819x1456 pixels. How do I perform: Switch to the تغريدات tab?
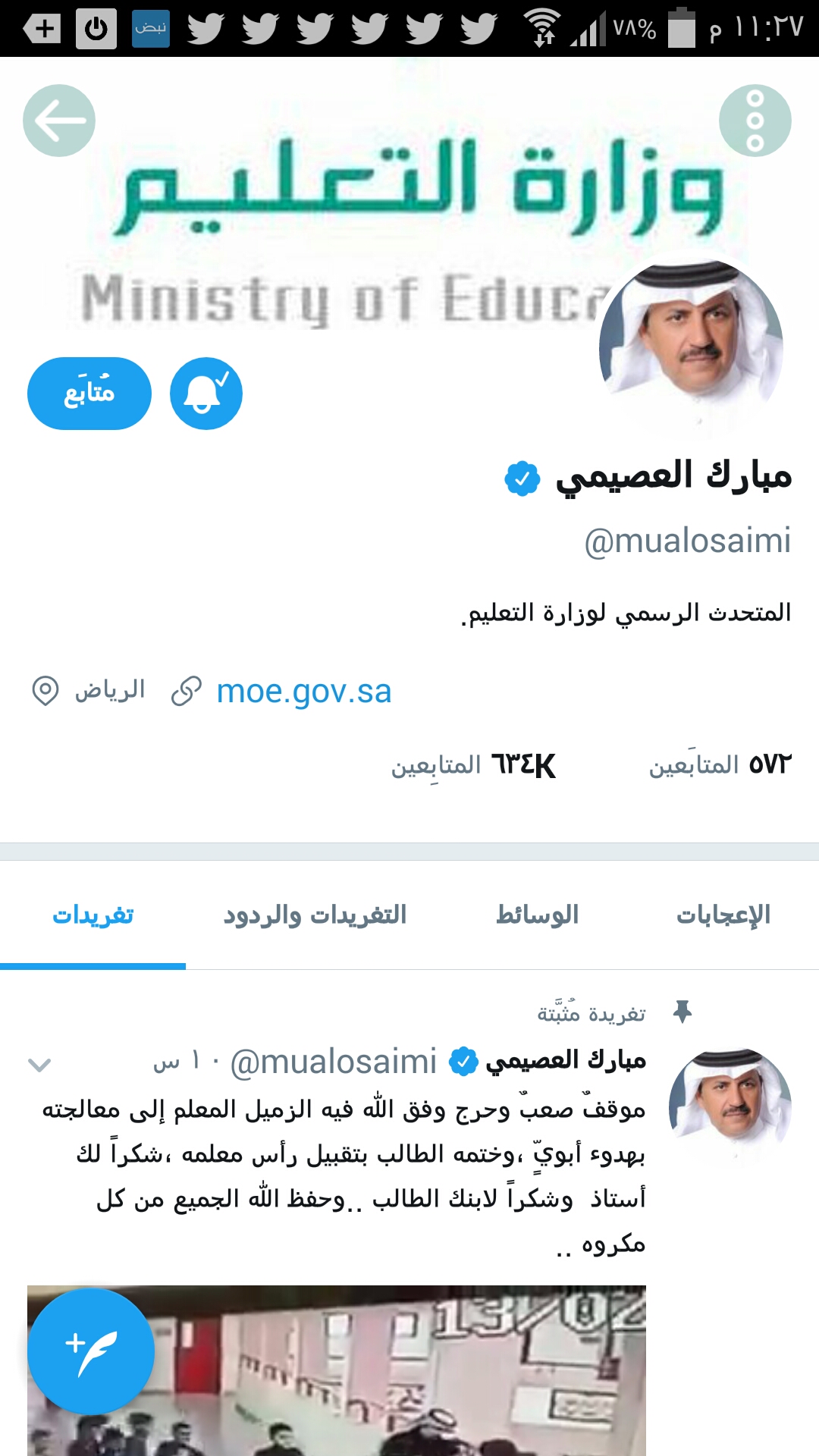tap(93, 915)
